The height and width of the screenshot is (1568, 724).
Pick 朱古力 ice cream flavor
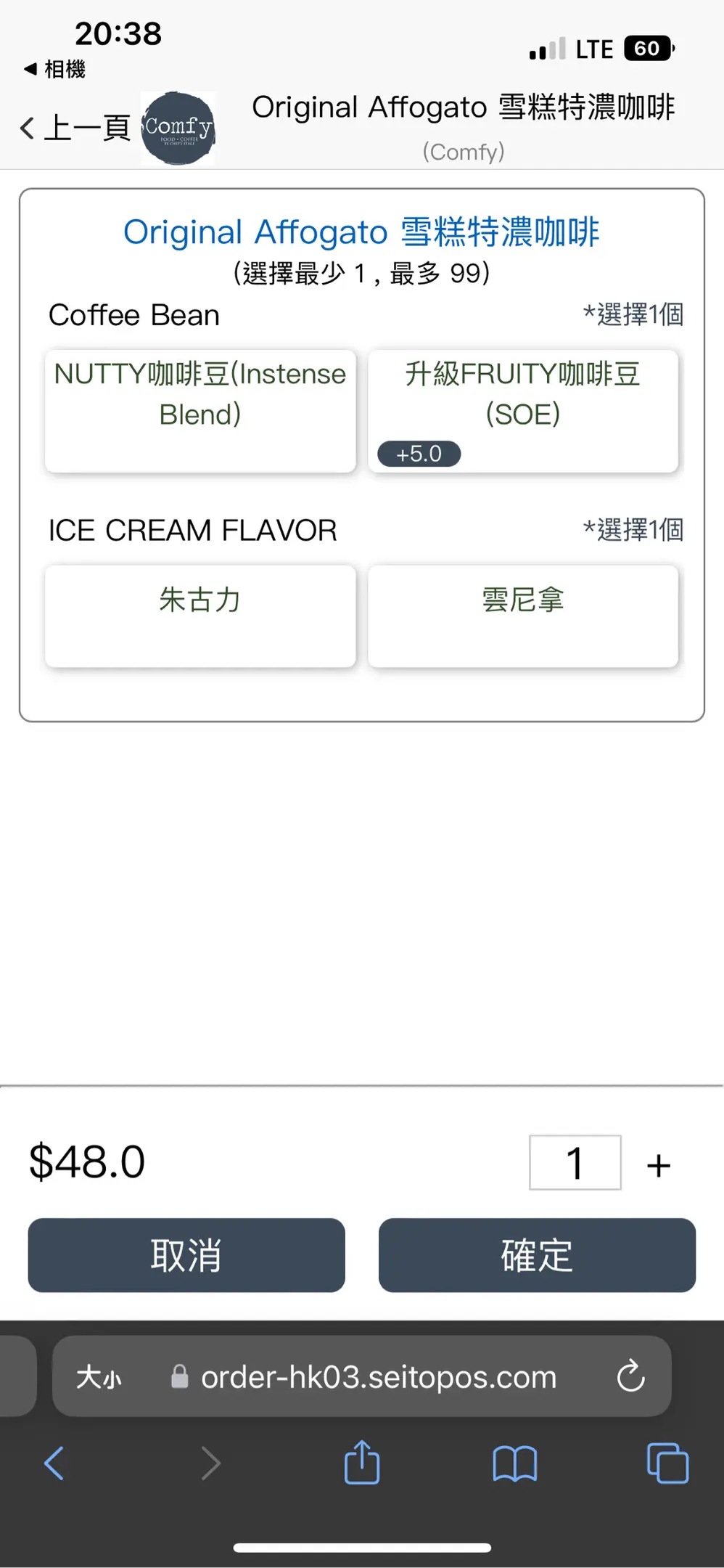[x=200, y=616]
